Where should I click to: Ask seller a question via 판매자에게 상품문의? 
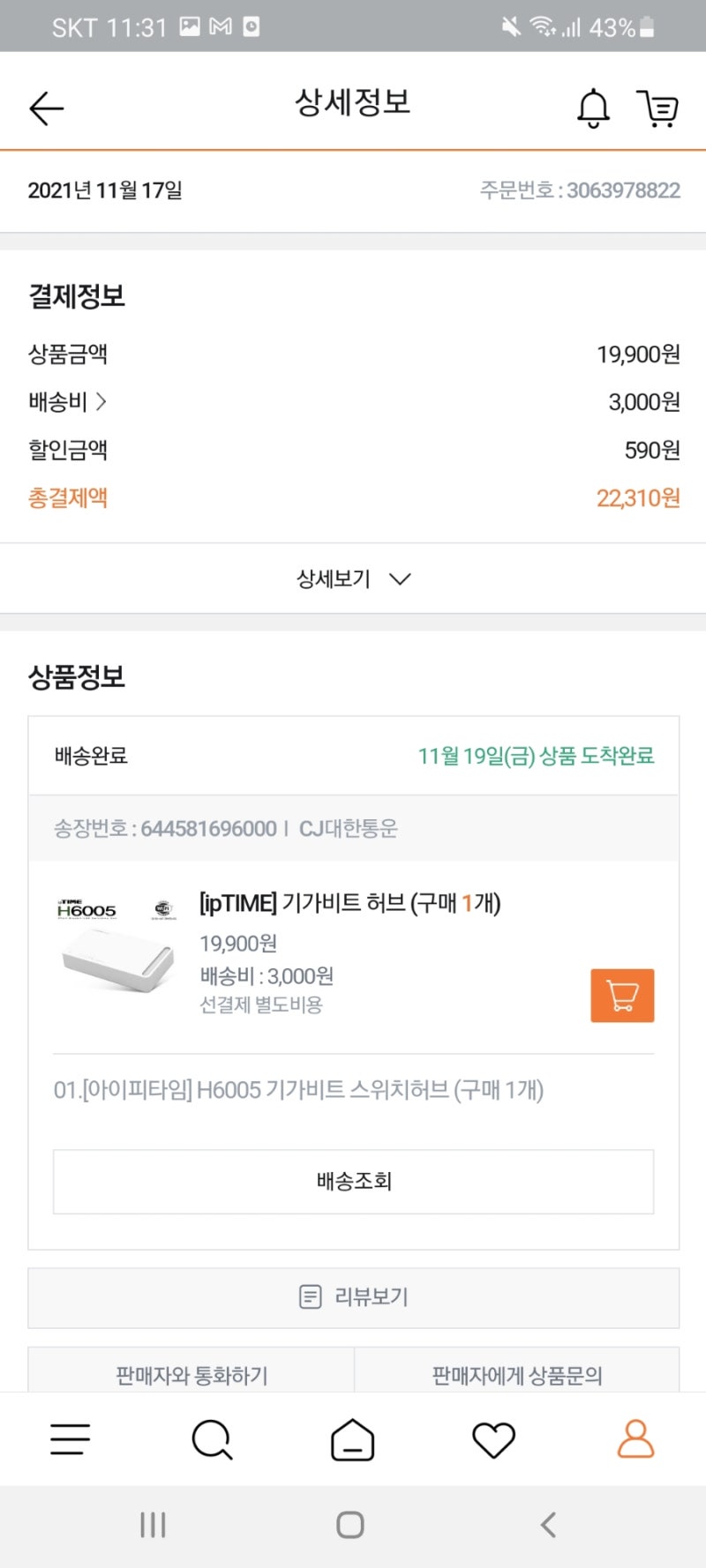coord(515,1374)
